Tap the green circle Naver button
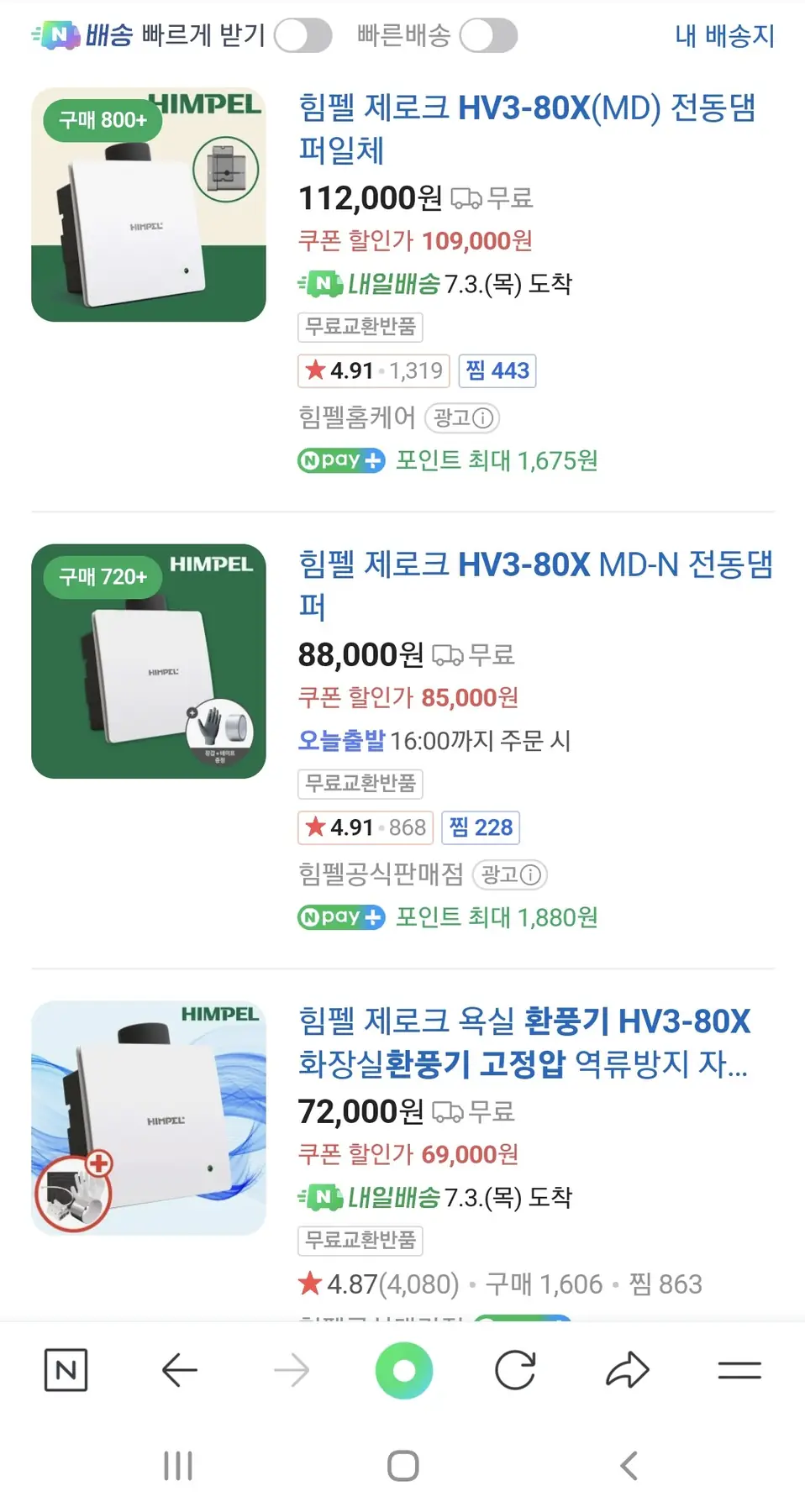 pos(404,1370)
